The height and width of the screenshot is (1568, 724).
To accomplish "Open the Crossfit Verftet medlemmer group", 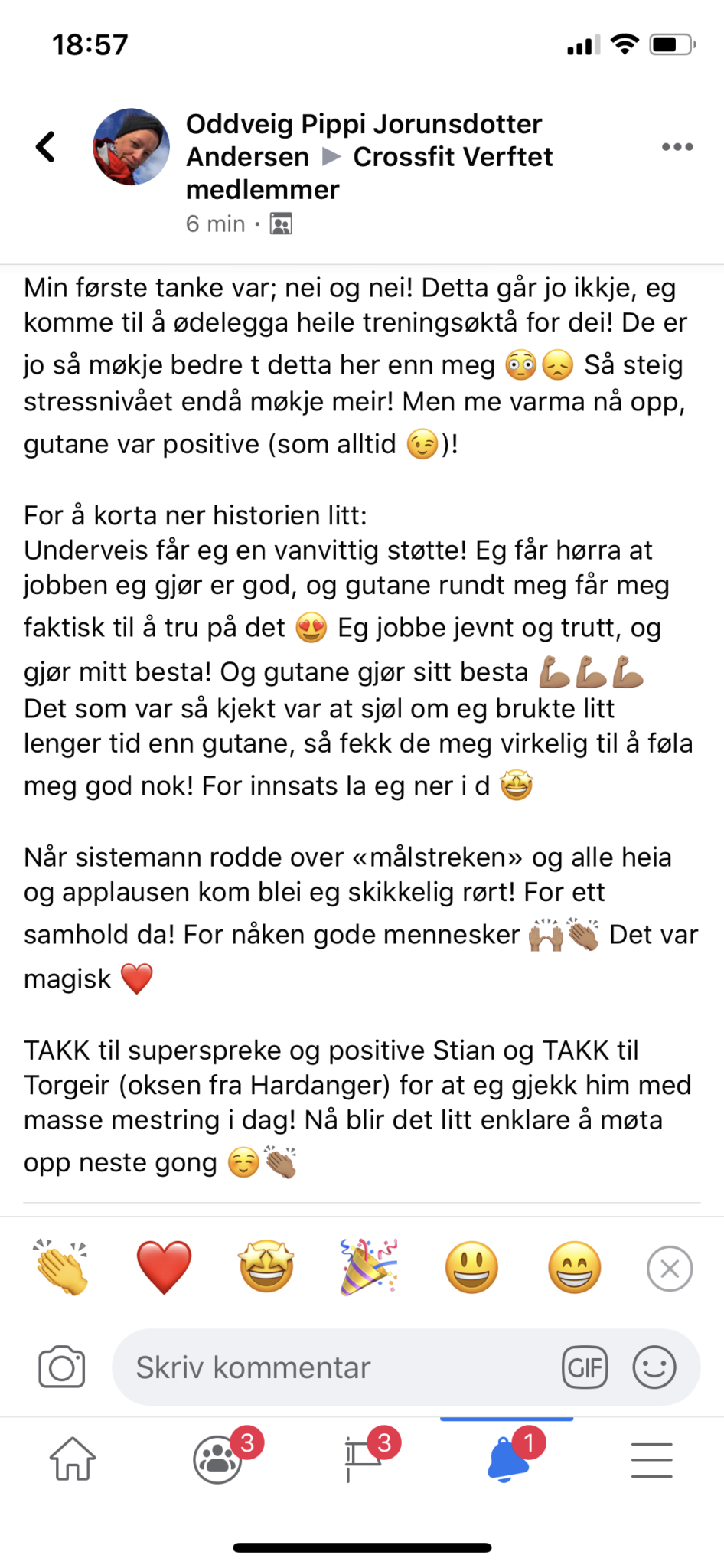I will (452, 157).
